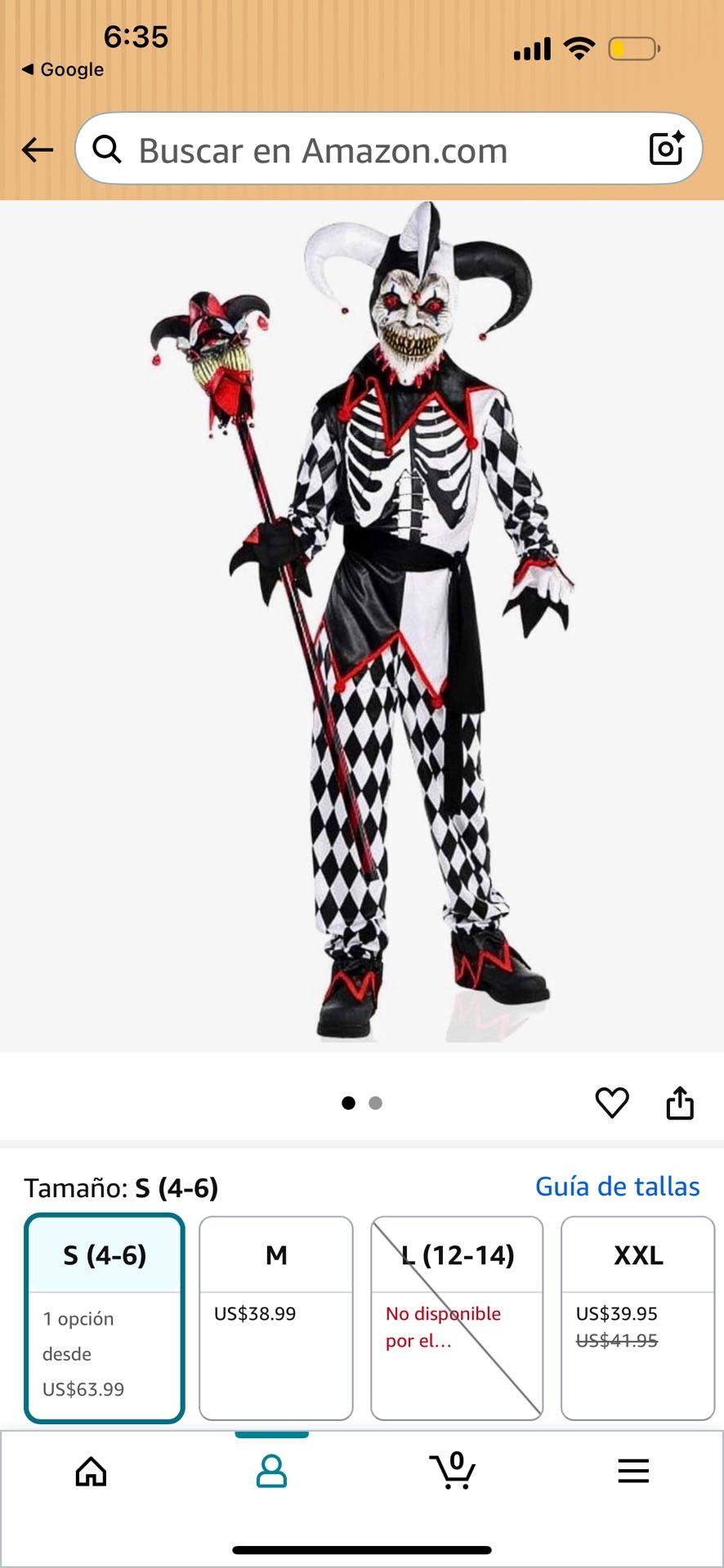
Task: Open the camera lens search icon
Action: (x=666, y=149)
